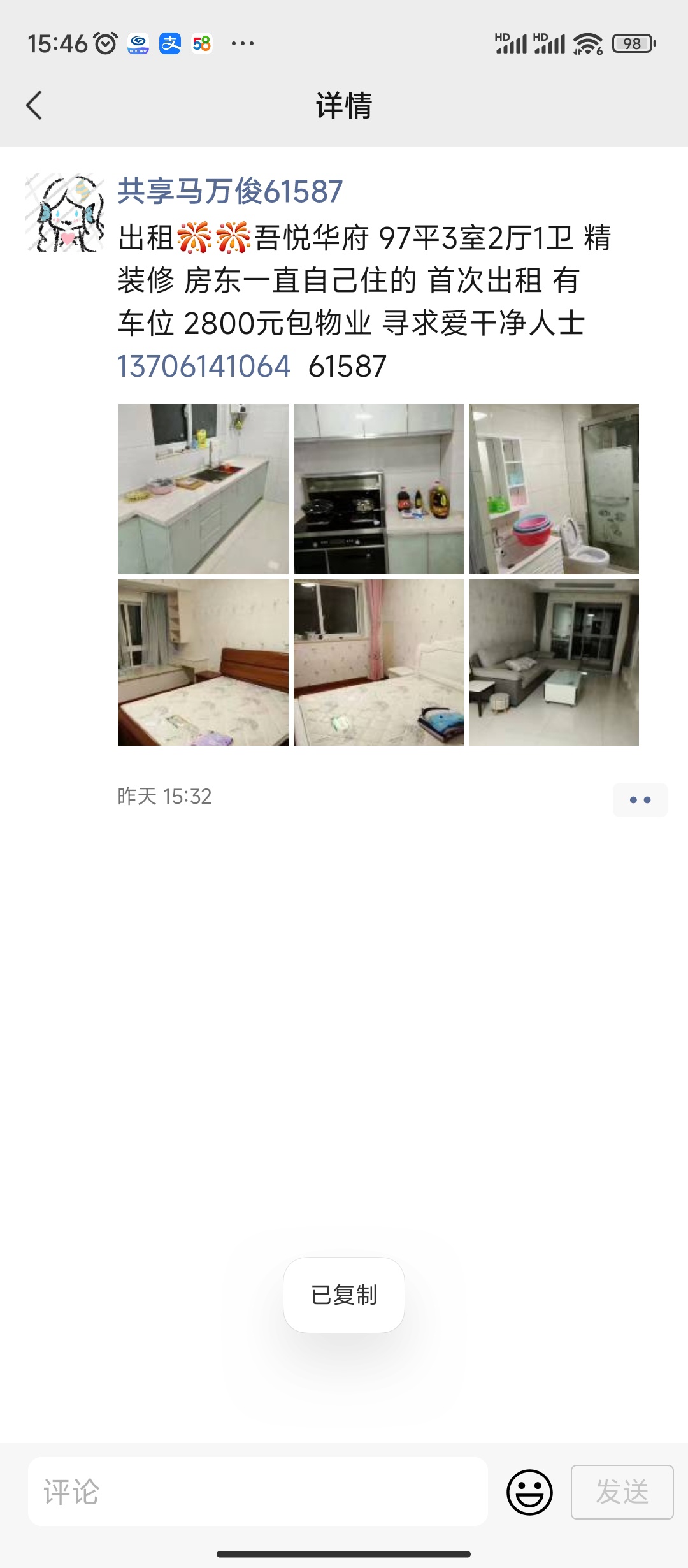View the stove and range hood photo
This screenshot has height=1568, width=688.
coord(378,489)
